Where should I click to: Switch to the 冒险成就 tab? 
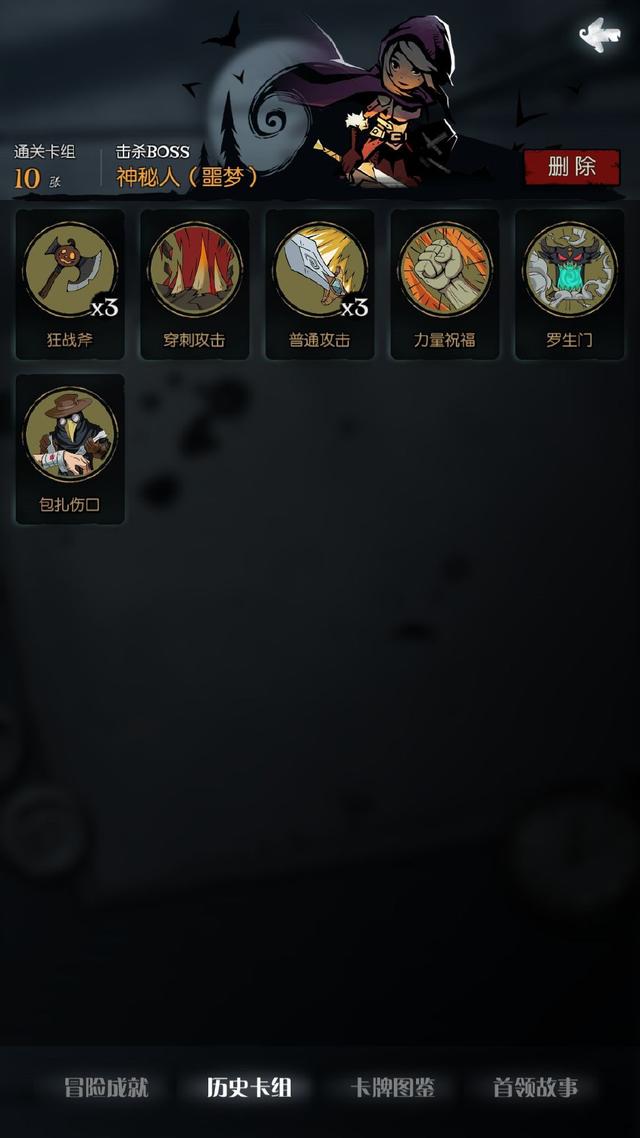106,1087
